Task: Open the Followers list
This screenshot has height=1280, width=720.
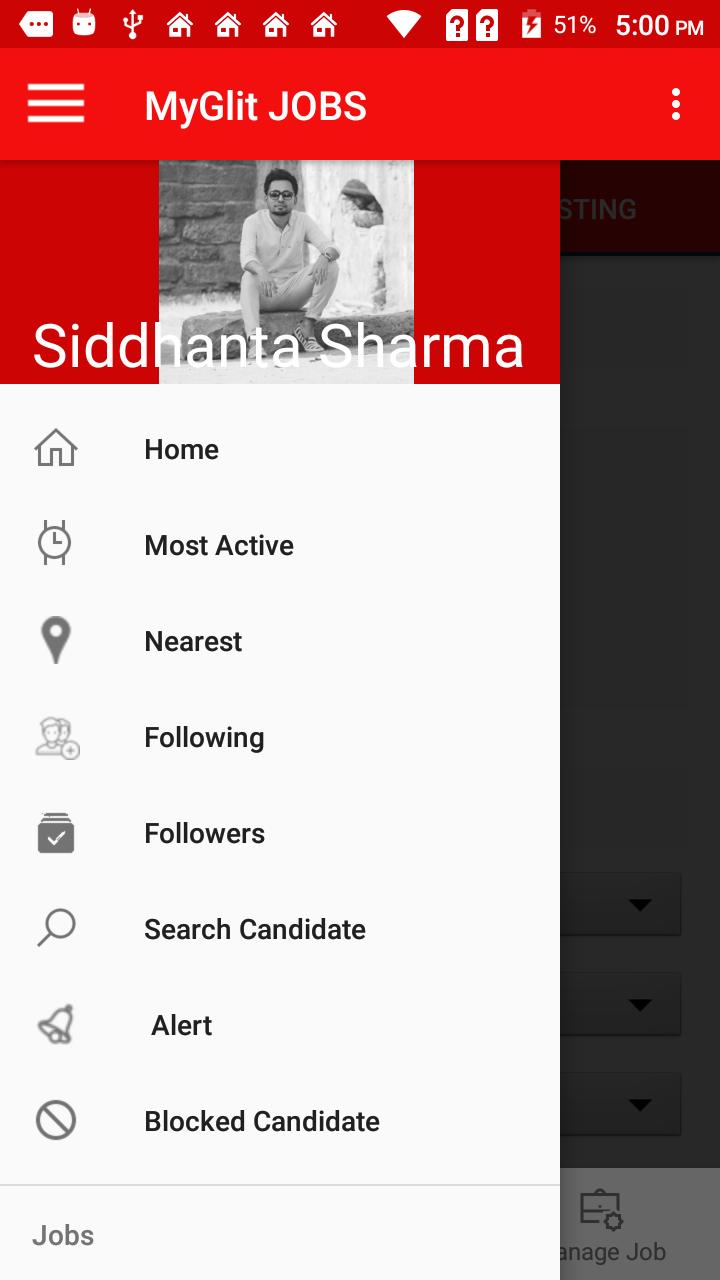Action: pos(204,833)
